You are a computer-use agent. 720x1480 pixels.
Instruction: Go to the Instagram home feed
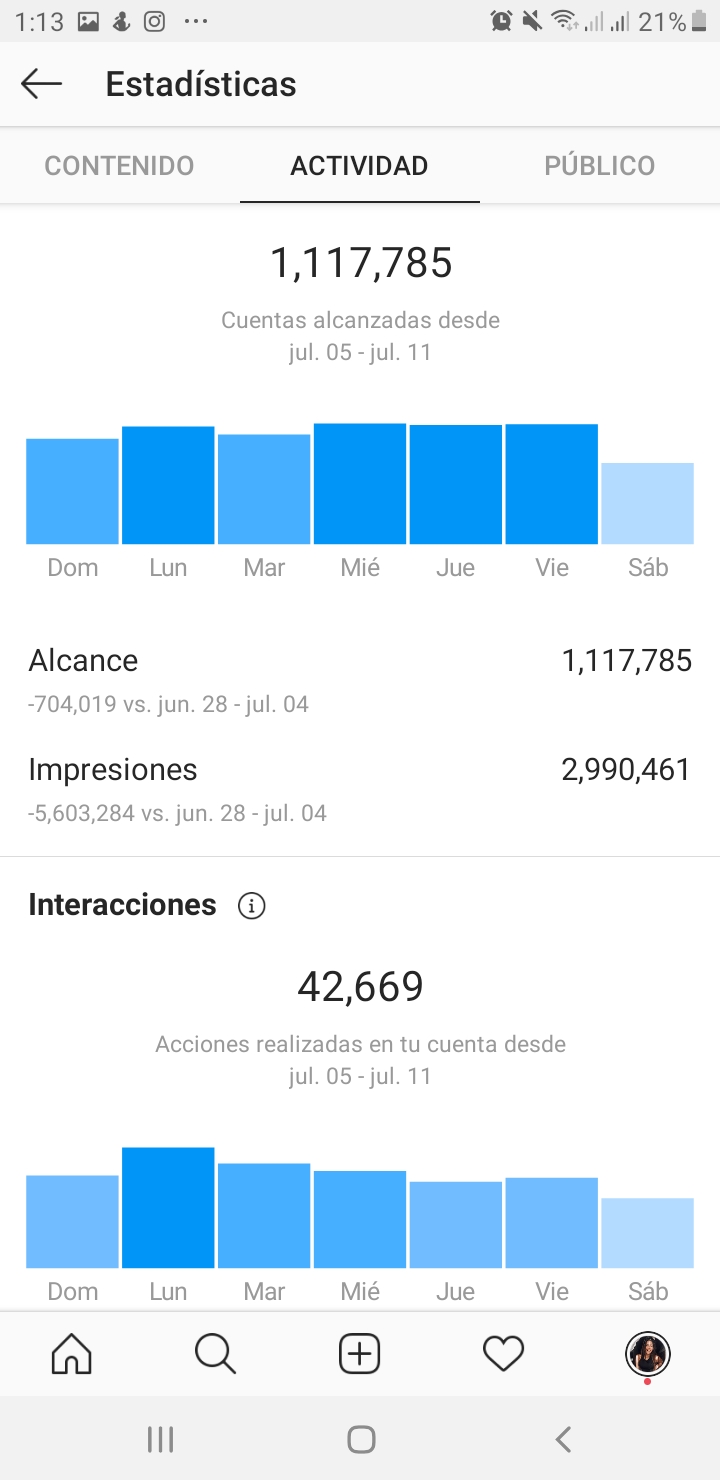click(x=72, y=1354)
